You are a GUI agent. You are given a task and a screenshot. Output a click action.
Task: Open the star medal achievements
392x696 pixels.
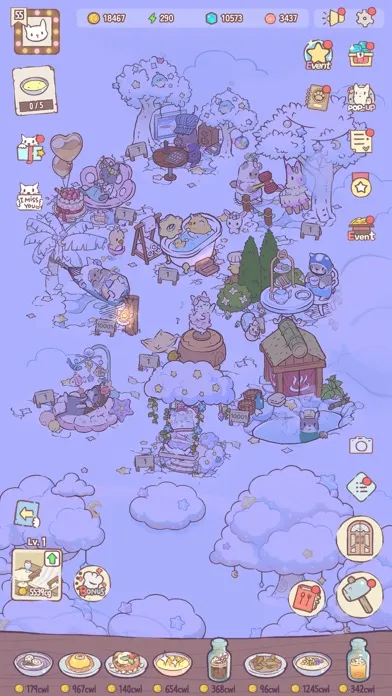point(361,185)
